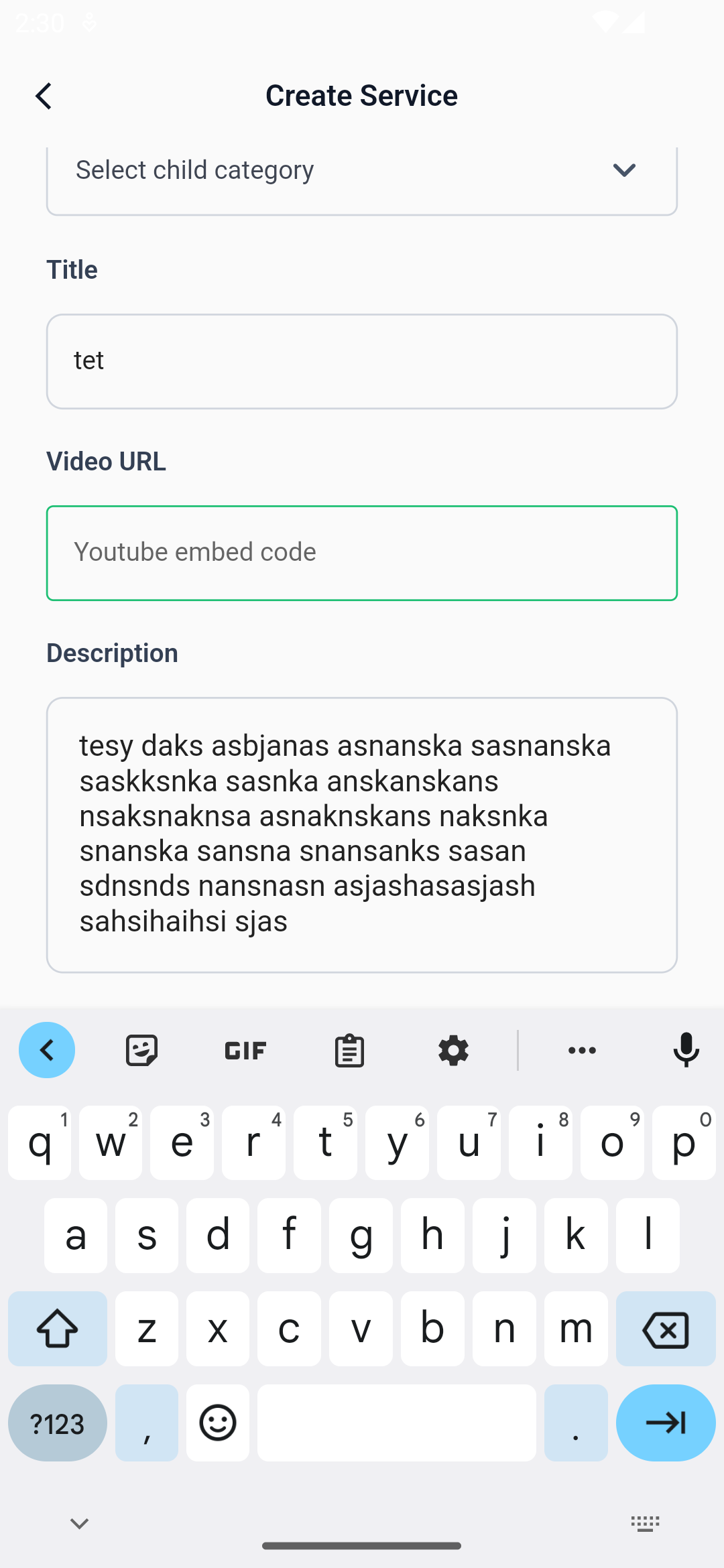Viewport: 724px width, 1568px height.
Task: Open the emoji picker key
Action: (218, 1423)
